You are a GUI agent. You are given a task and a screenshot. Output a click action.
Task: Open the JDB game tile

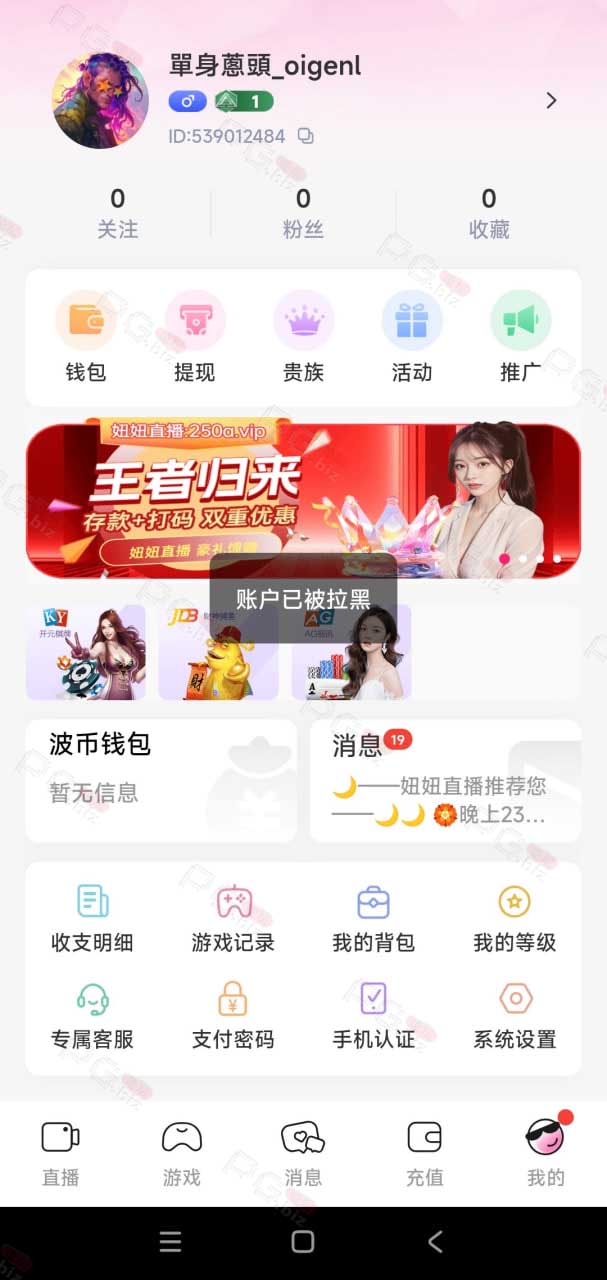(x=218, y=652)
